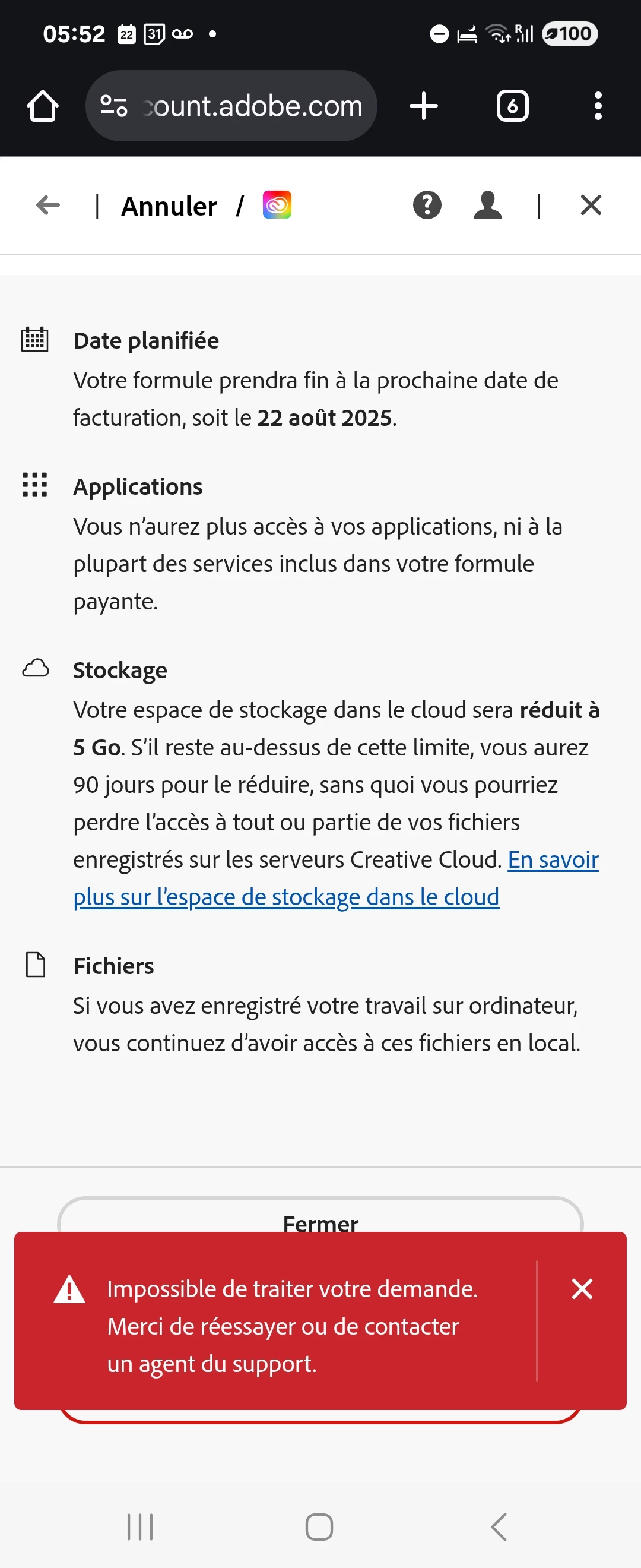Open recent apps from navigation bar

(x=140, y=1526)
